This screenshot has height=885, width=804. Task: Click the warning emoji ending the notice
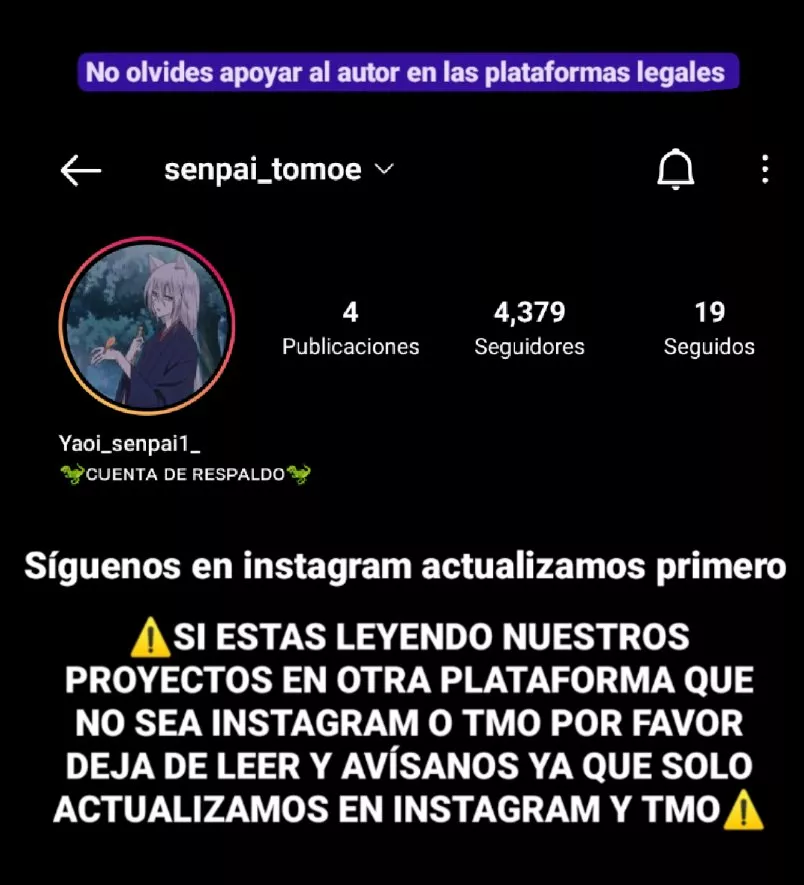tap(744, 810)
